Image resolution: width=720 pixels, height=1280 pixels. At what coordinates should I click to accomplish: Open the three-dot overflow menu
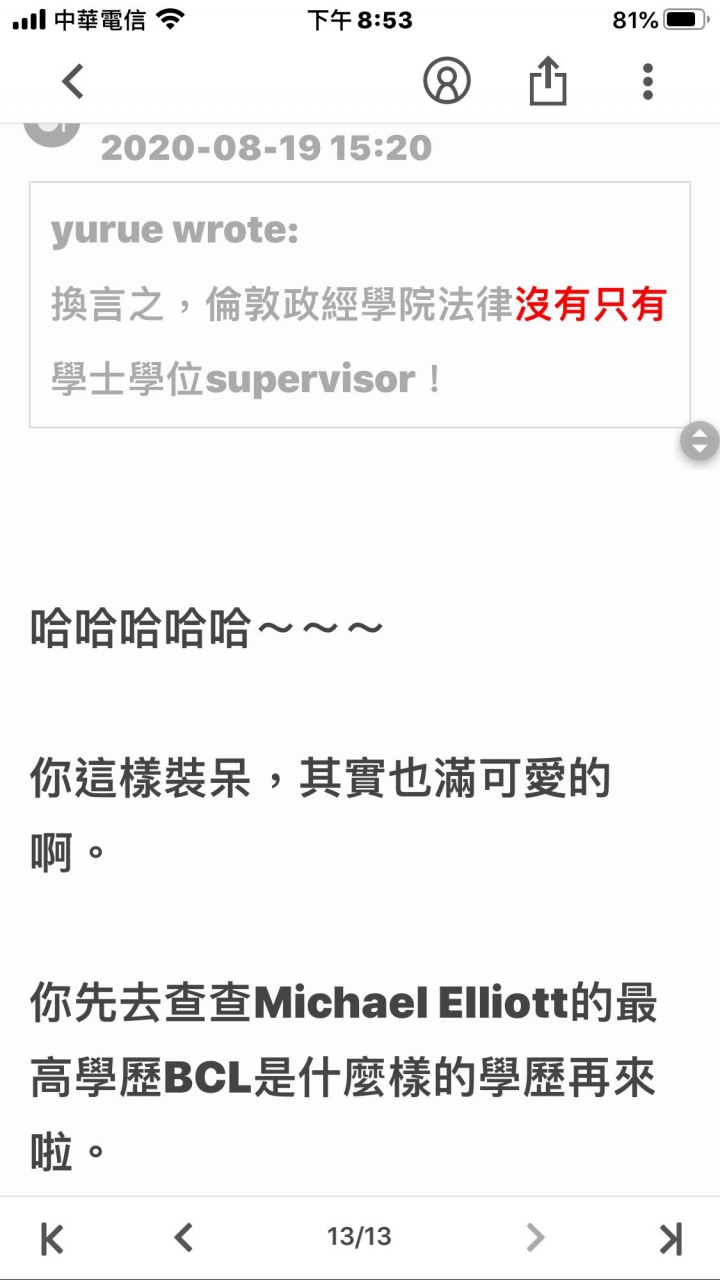point(648,82)
